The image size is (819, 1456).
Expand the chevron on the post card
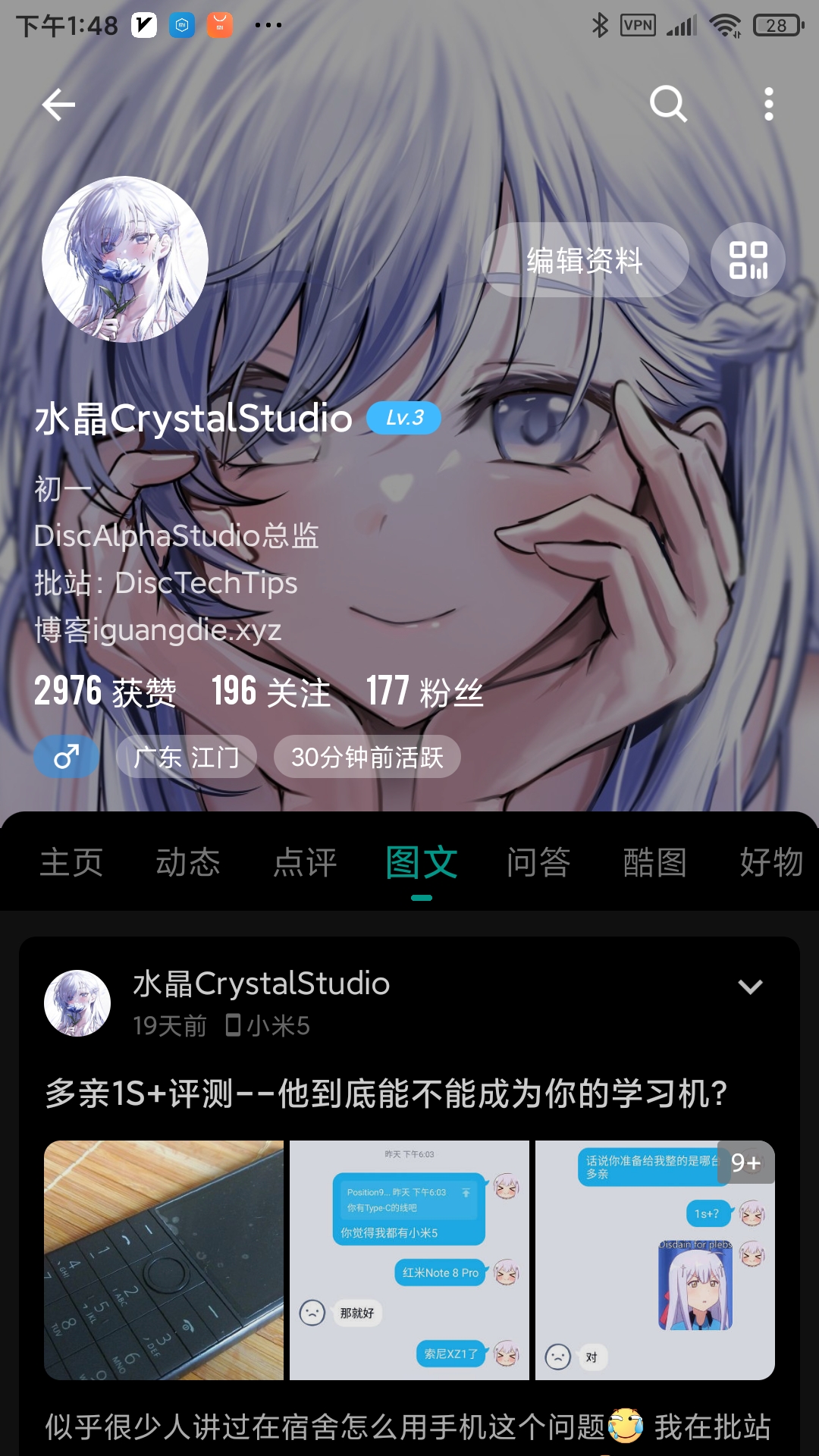click(750, 986)
